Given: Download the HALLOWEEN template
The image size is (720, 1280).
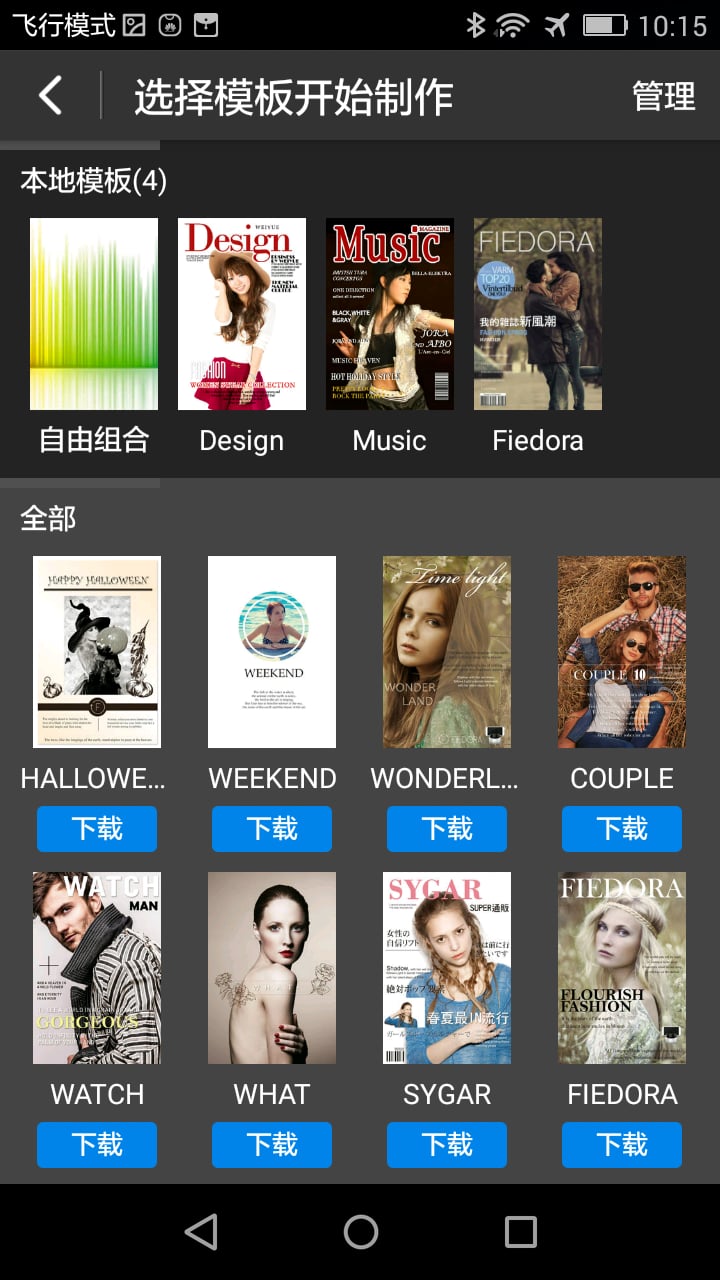Looking at the screenshot, I should [97, 829].
